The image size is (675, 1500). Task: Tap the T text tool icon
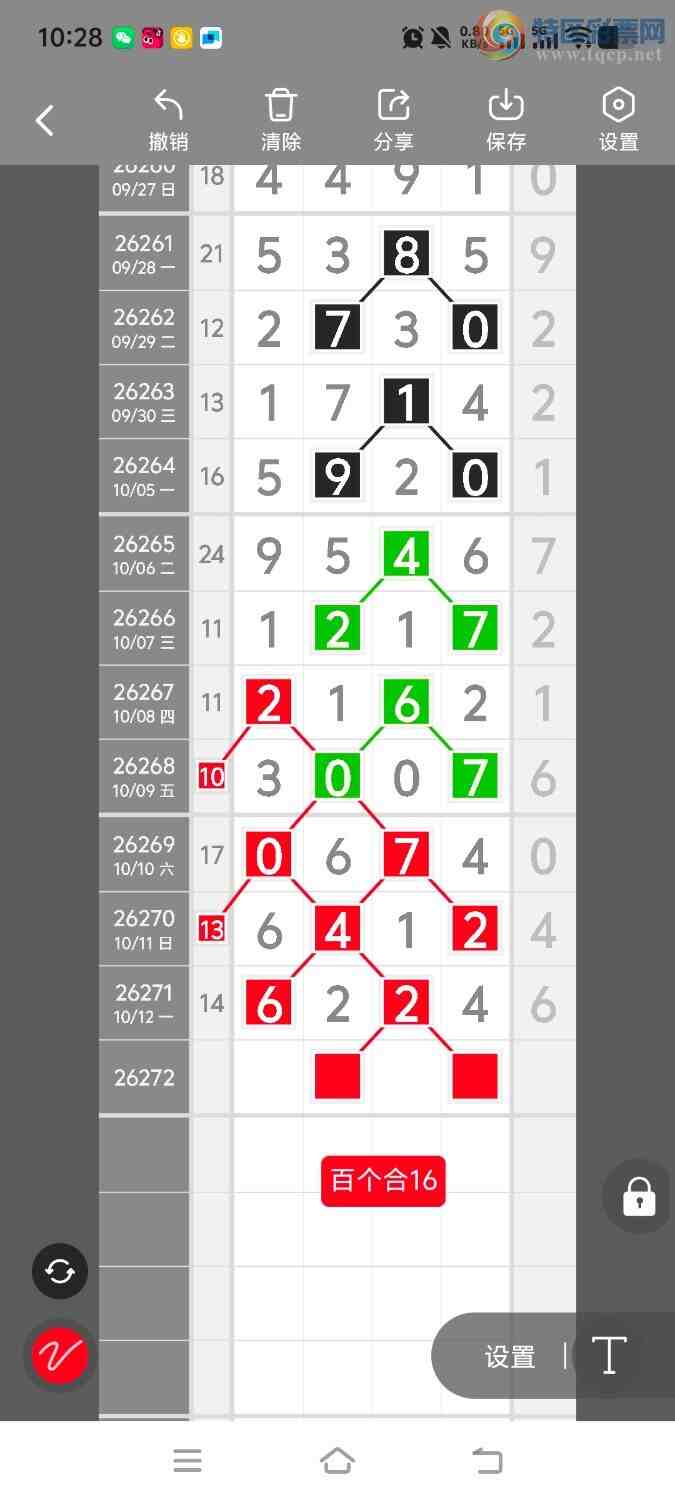pos(609,1356)
